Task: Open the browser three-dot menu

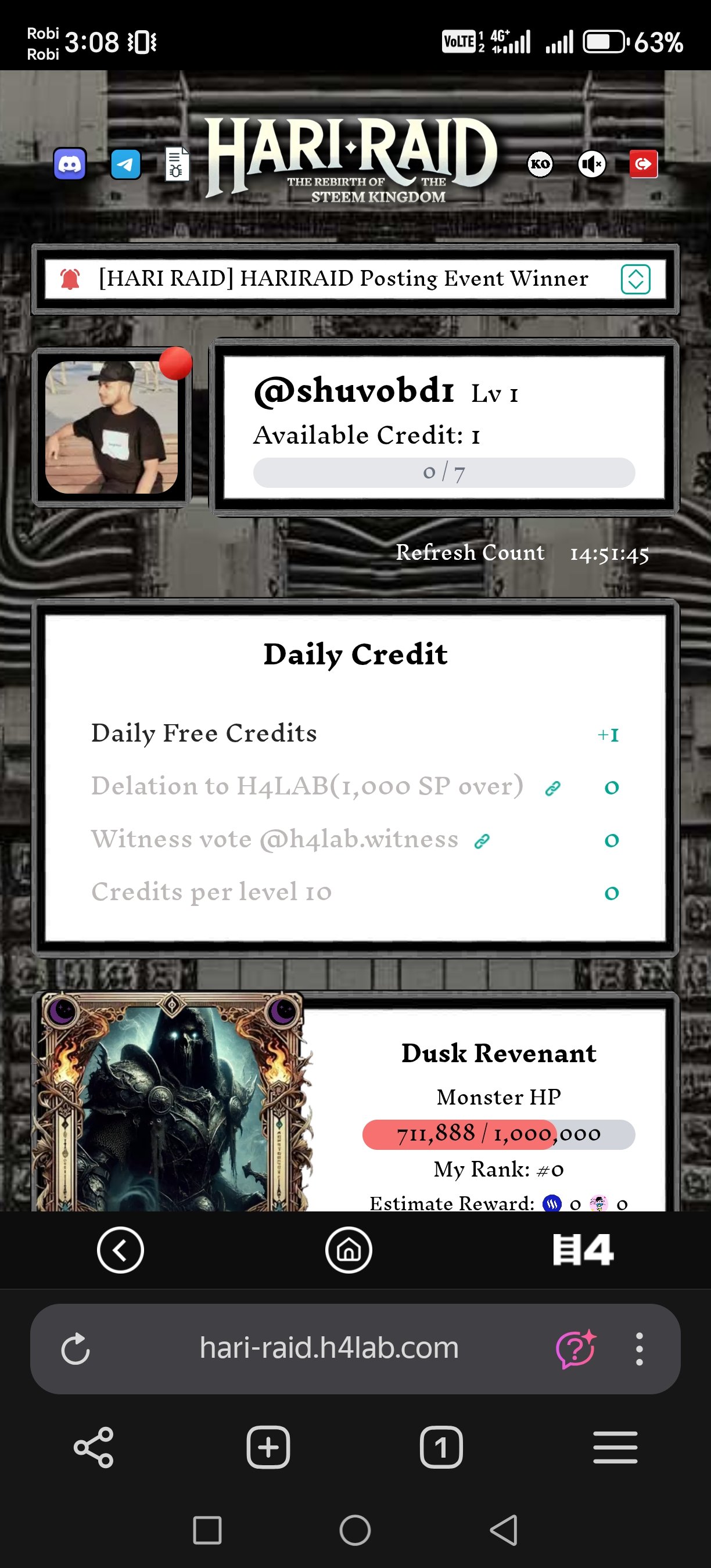Action: [x=639, y=1349]
